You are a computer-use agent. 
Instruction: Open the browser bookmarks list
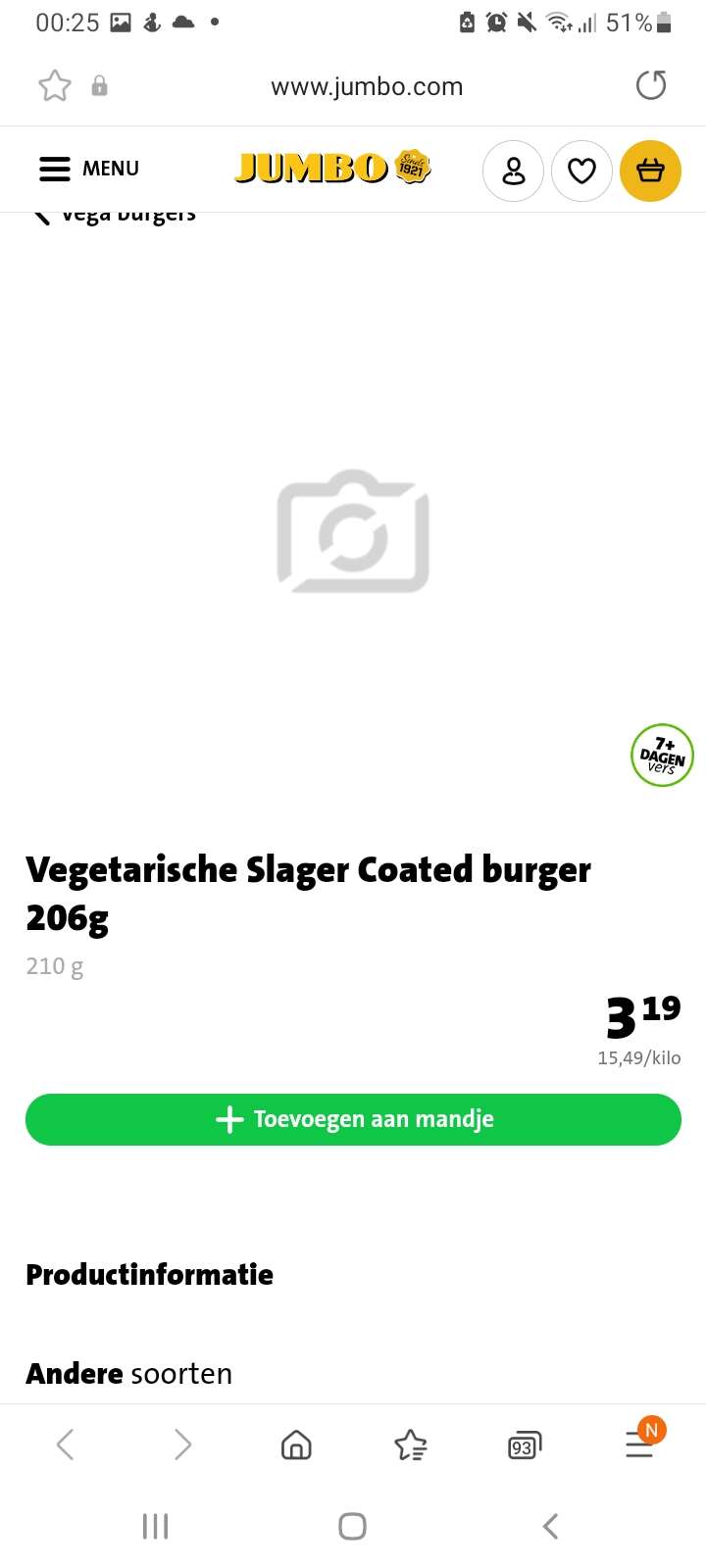coord(410,1445)
